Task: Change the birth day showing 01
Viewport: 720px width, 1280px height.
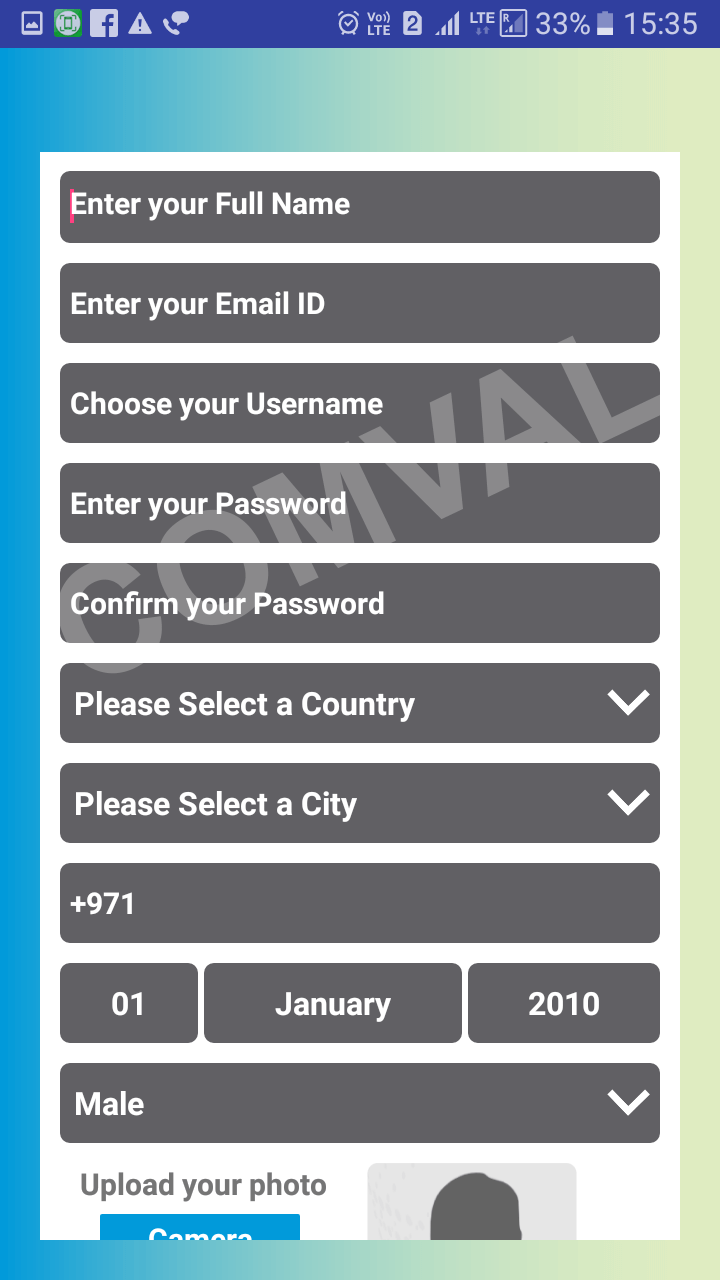Action: (x=129, y=1003)
